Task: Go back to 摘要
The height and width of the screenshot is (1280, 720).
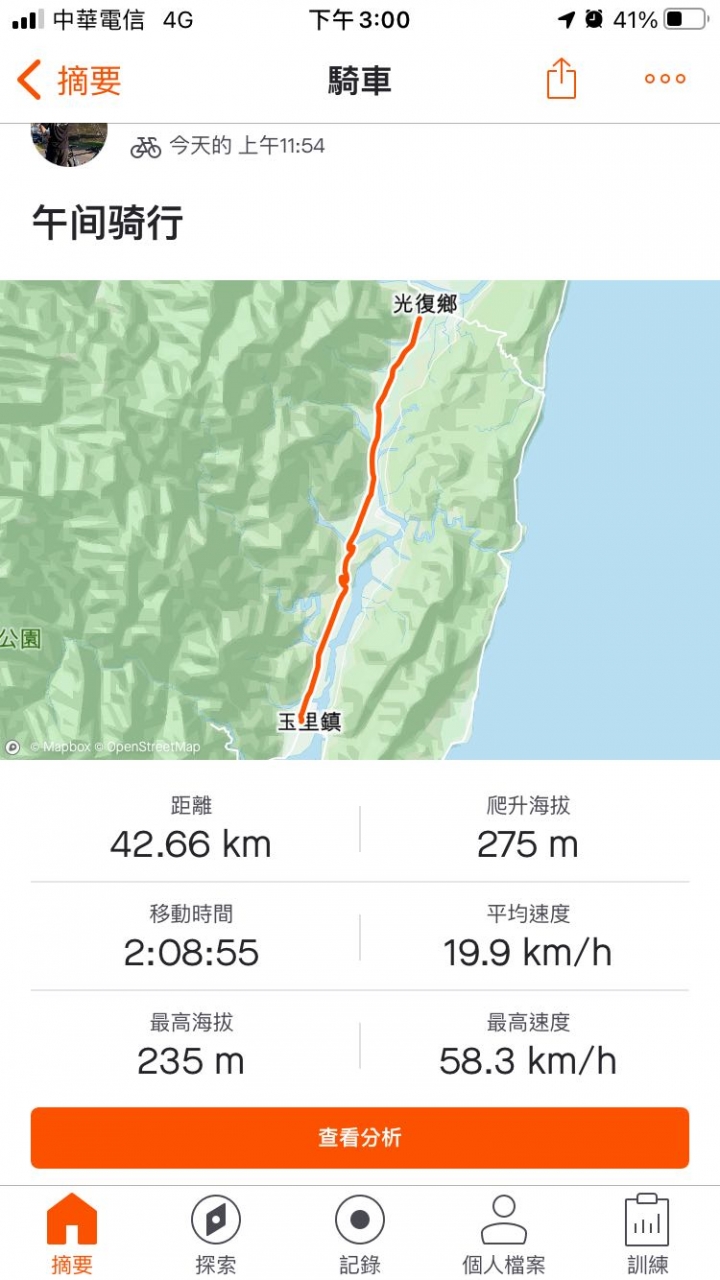Action: pos(70,80)
